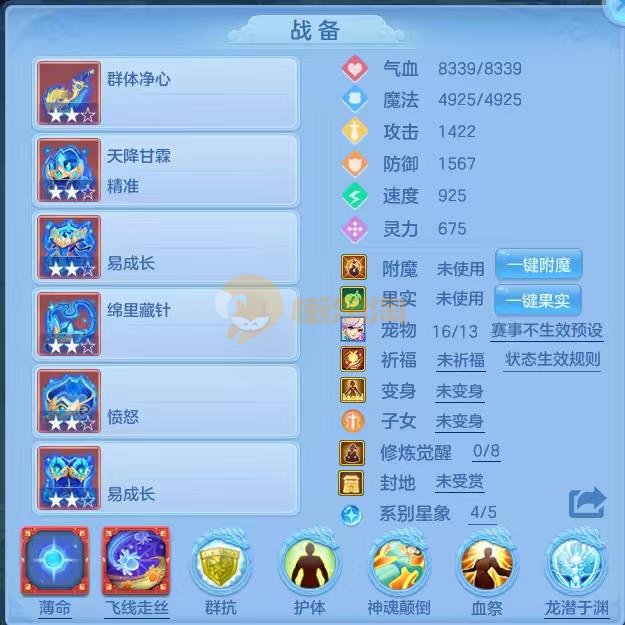This screenshot has width=625, height=625.
Task: Tap 未变身 next to 变身
Action: 459,391
